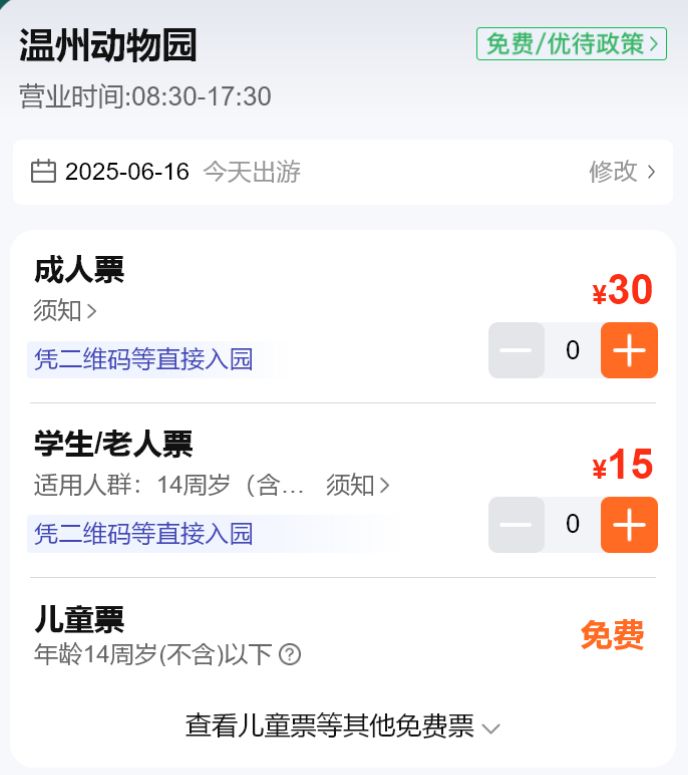Increase 成人票 quantity with plus button
Screen dimensions: 688x775
coord(629,350)
